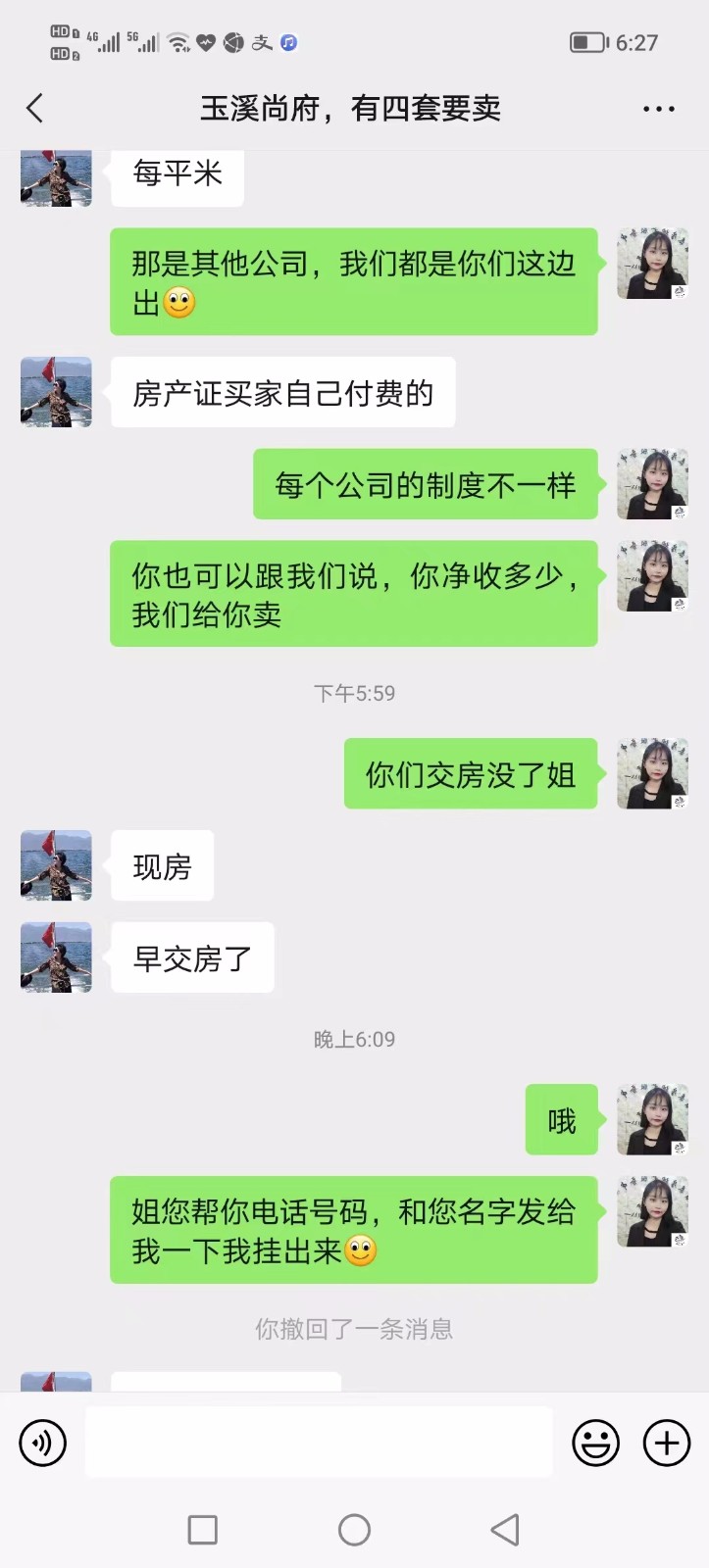The image size is (709, 1568).
Task: Open recent apps square button
Action: 202,1530
